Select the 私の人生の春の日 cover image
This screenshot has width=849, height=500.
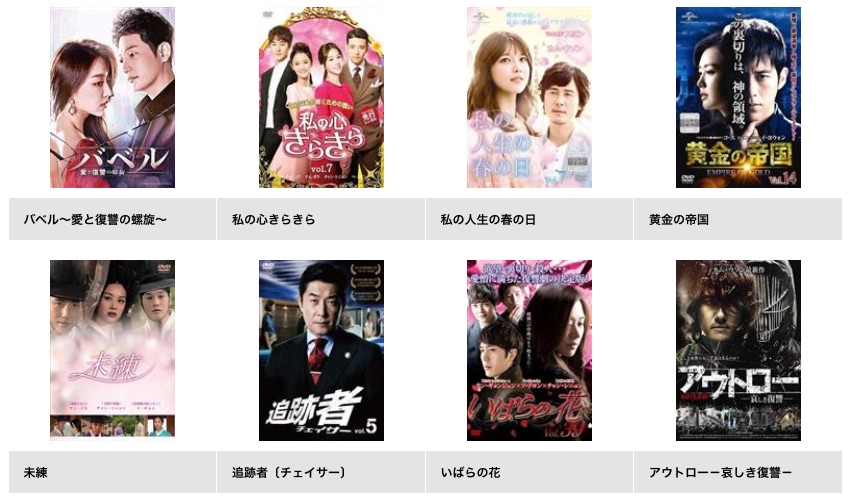point(529,97)
